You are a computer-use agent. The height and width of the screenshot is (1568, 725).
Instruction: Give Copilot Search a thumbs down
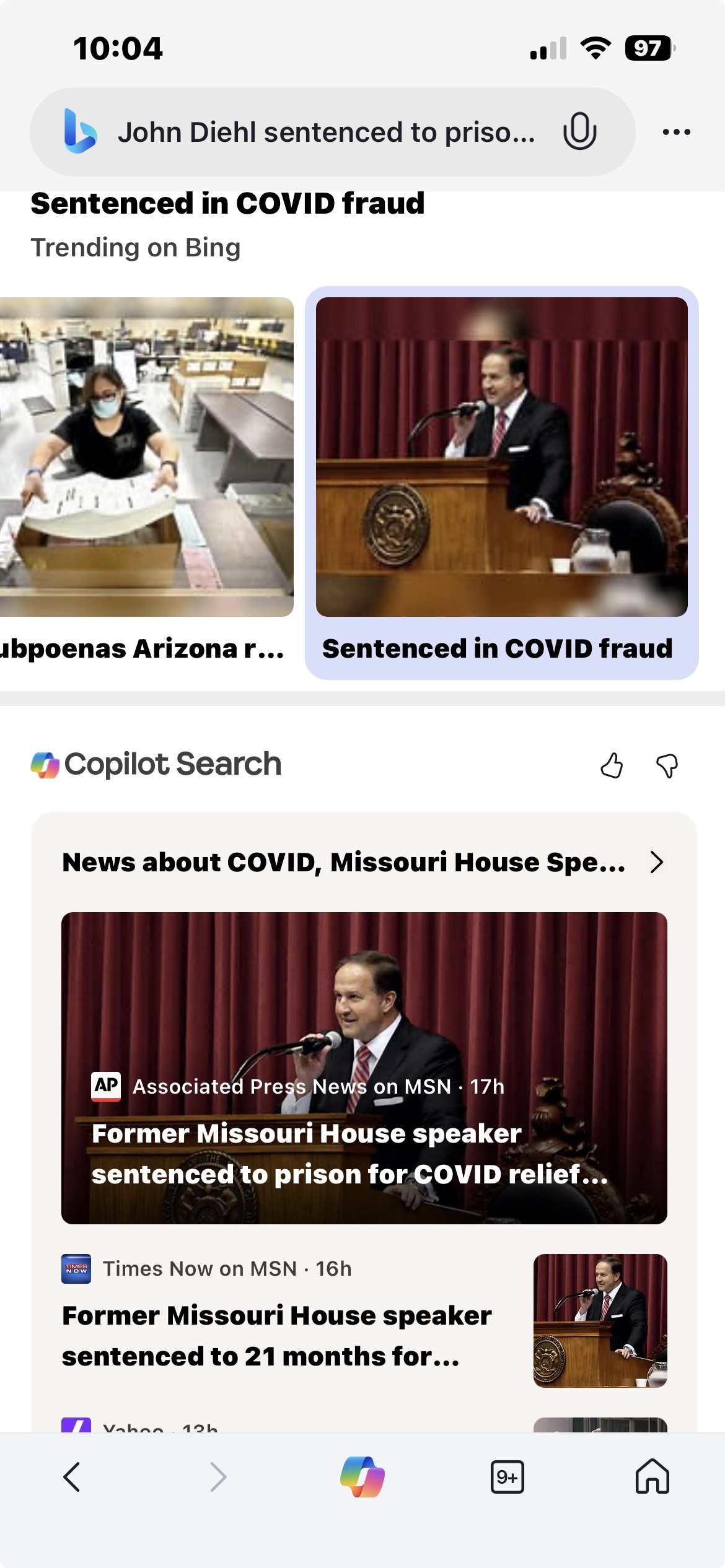coord(667,765)
